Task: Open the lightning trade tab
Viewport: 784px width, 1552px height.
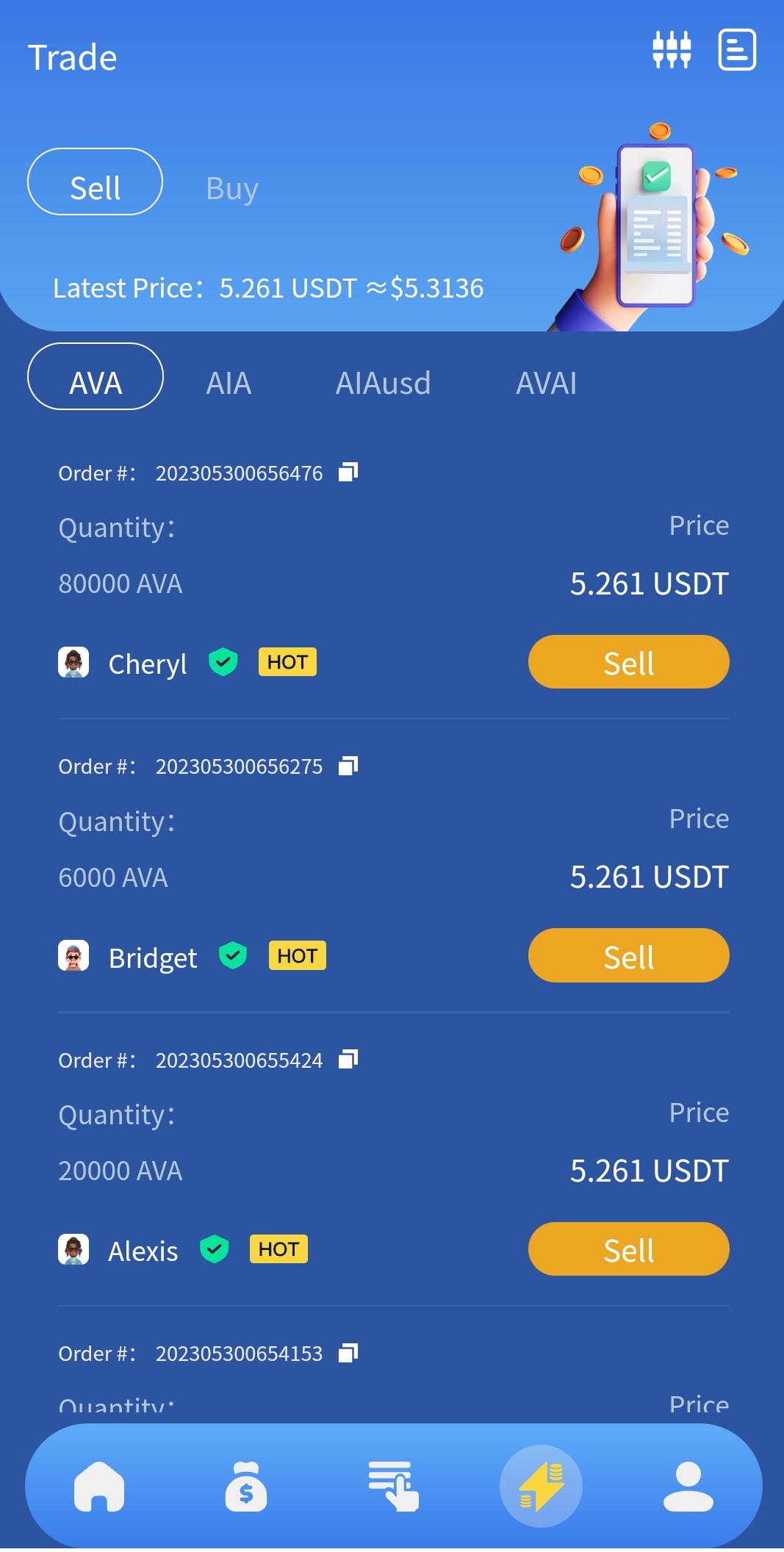Action: tap(542, 1487)
